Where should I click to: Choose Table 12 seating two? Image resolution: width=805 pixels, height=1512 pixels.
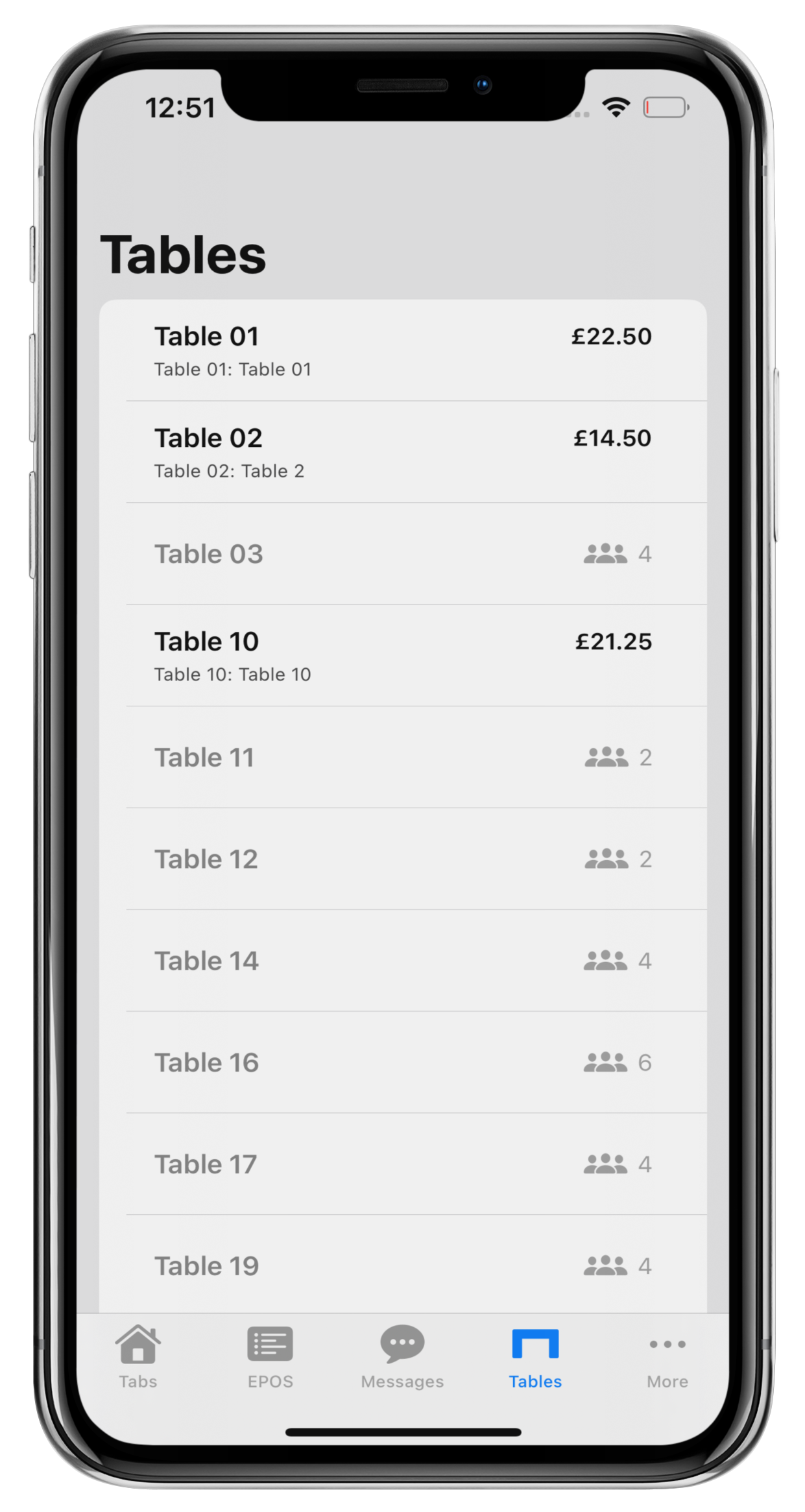pyautogui.click(x=402, y=859)
